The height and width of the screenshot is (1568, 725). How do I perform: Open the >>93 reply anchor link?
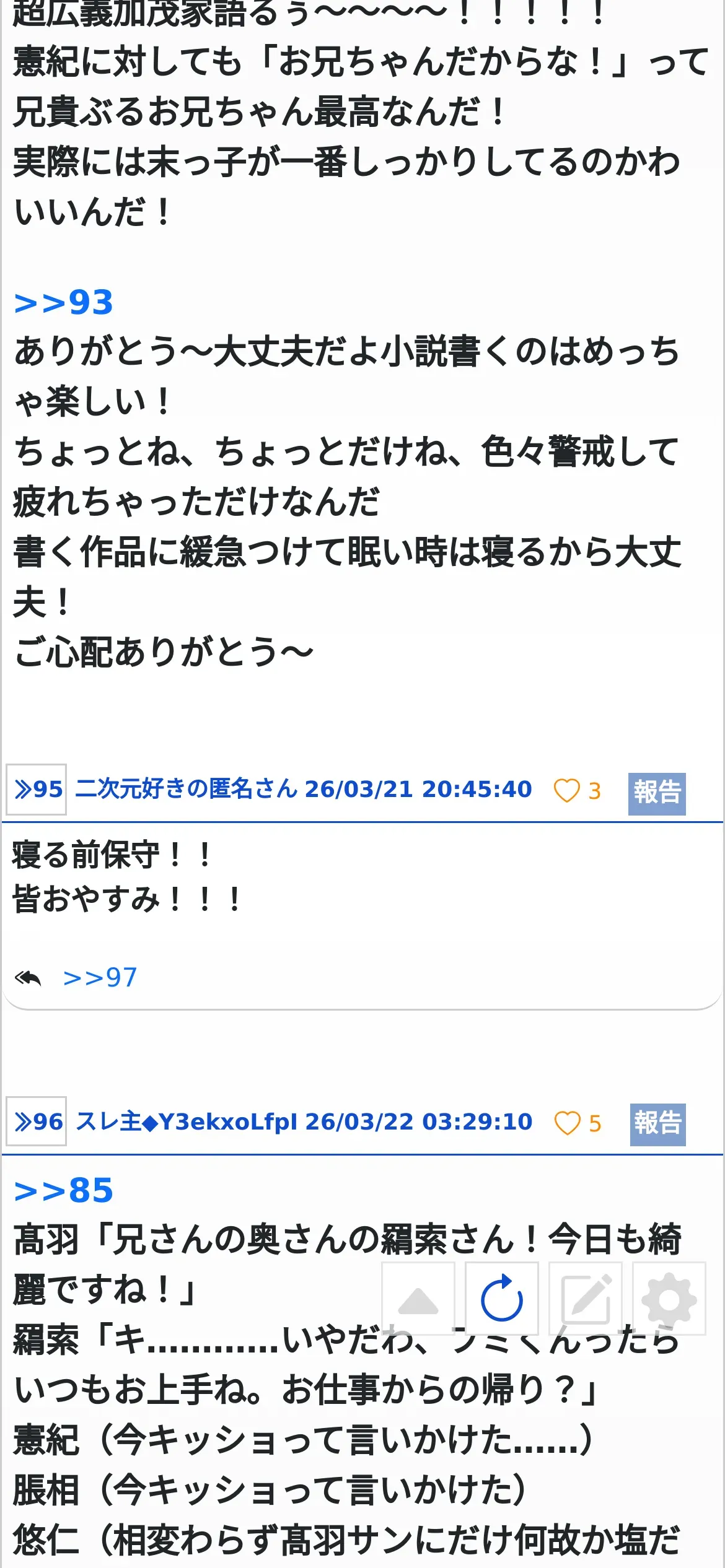coord(64,303)
